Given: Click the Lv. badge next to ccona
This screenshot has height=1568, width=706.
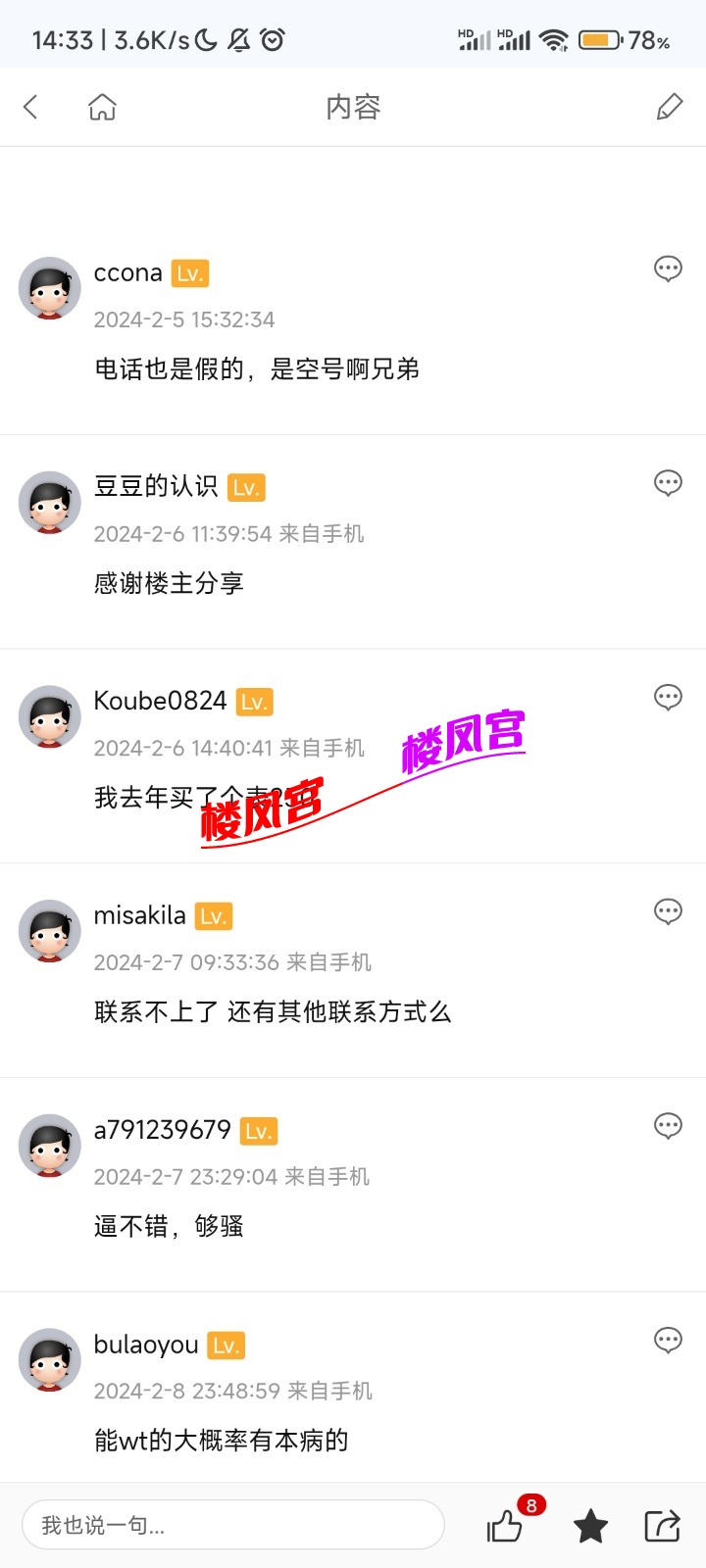Looking at the screenshot, I should coord(189,272).
